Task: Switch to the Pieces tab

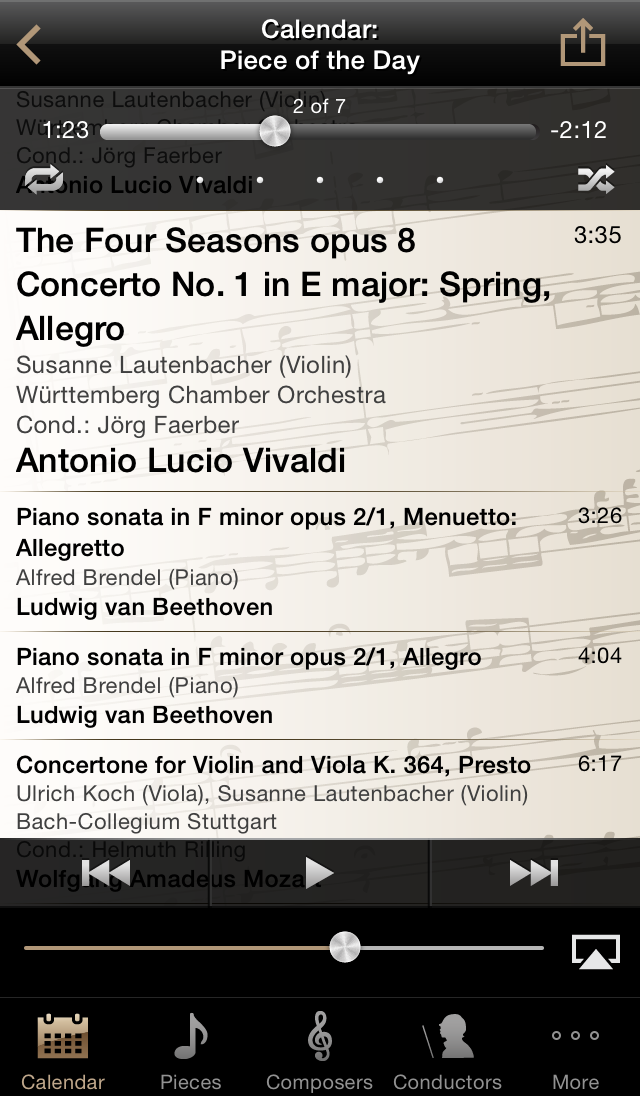Action: [x=191, y=1048]
